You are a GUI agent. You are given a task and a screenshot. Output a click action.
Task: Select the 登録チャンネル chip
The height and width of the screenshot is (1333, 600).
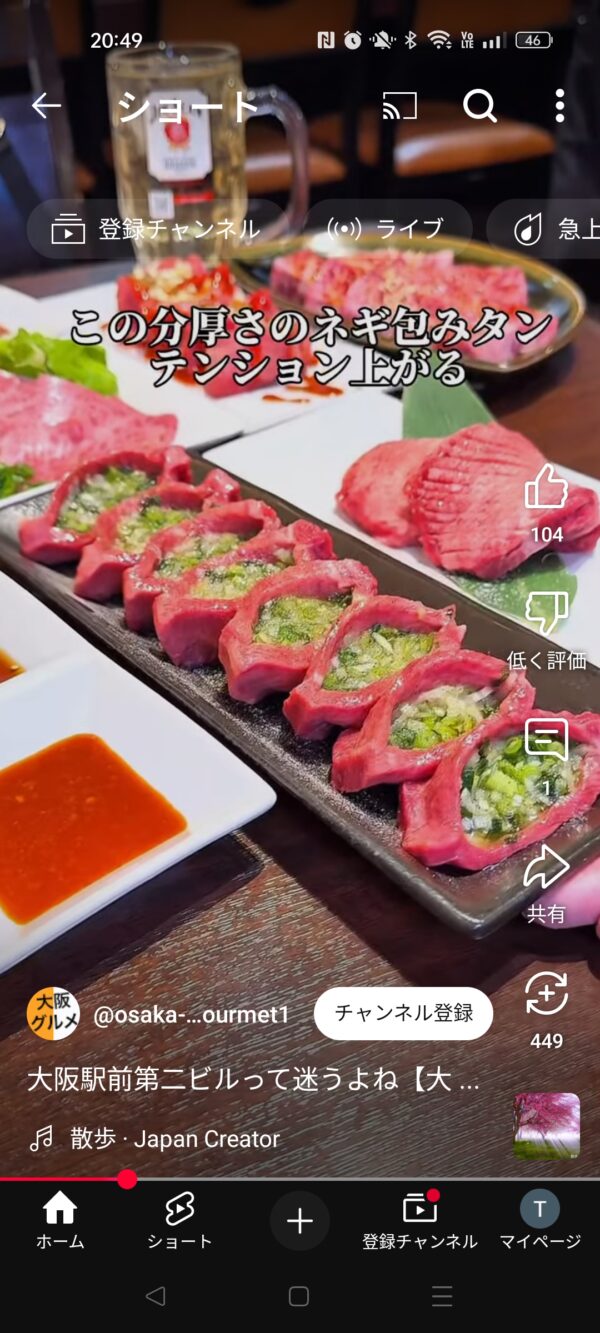(156, 229)
